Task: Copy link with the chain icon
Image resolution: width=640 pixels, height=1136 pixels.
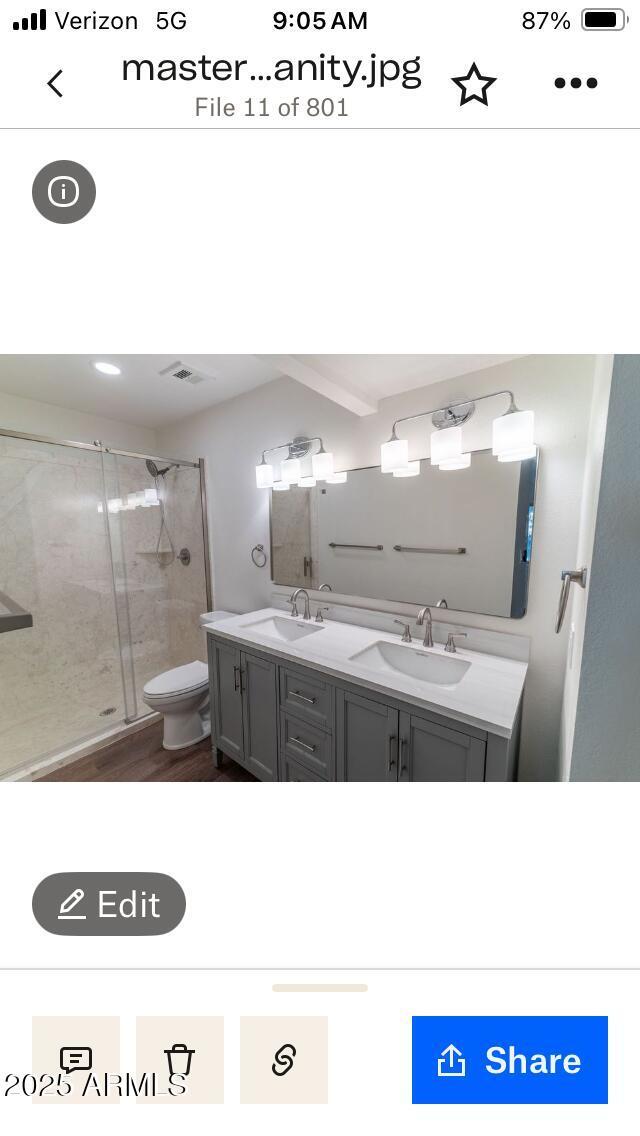Action: pos(284,1060)
